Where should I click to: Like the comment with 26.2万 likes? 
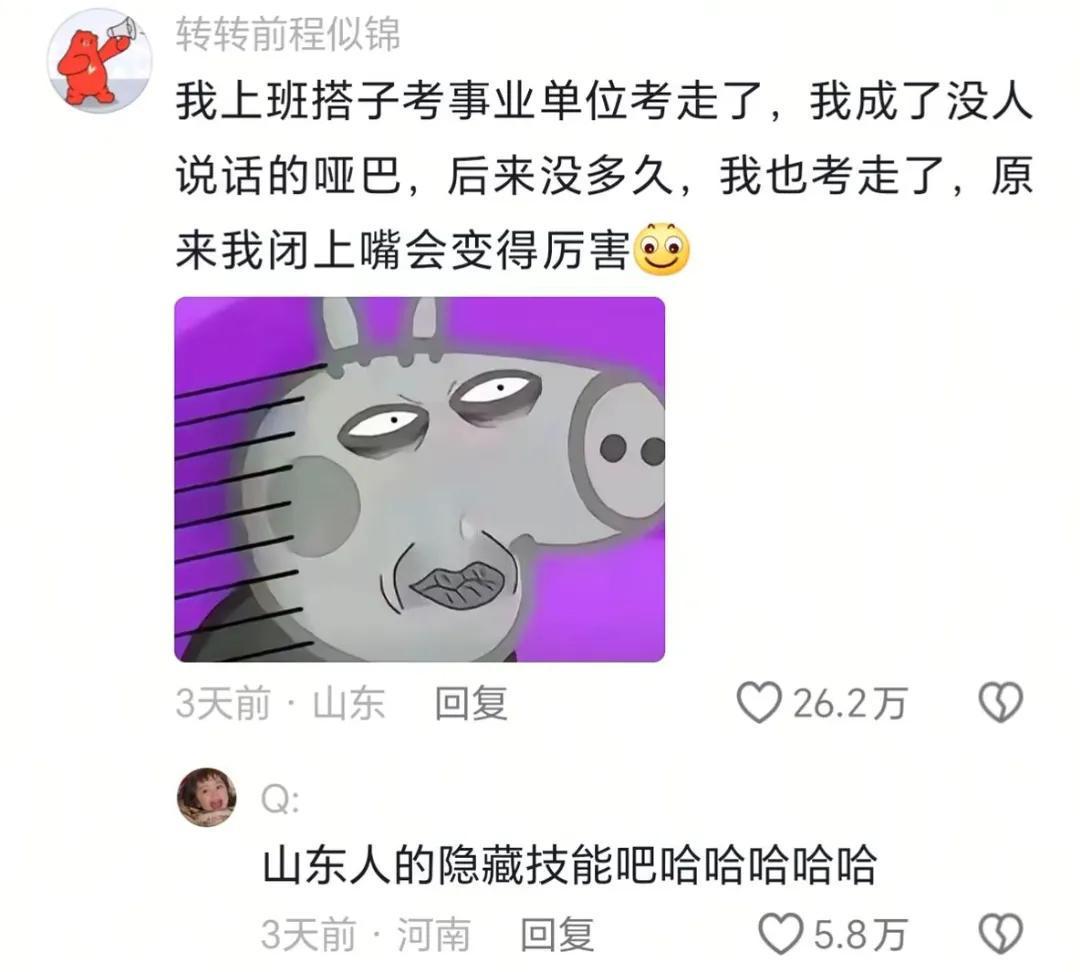click(759, 704)
